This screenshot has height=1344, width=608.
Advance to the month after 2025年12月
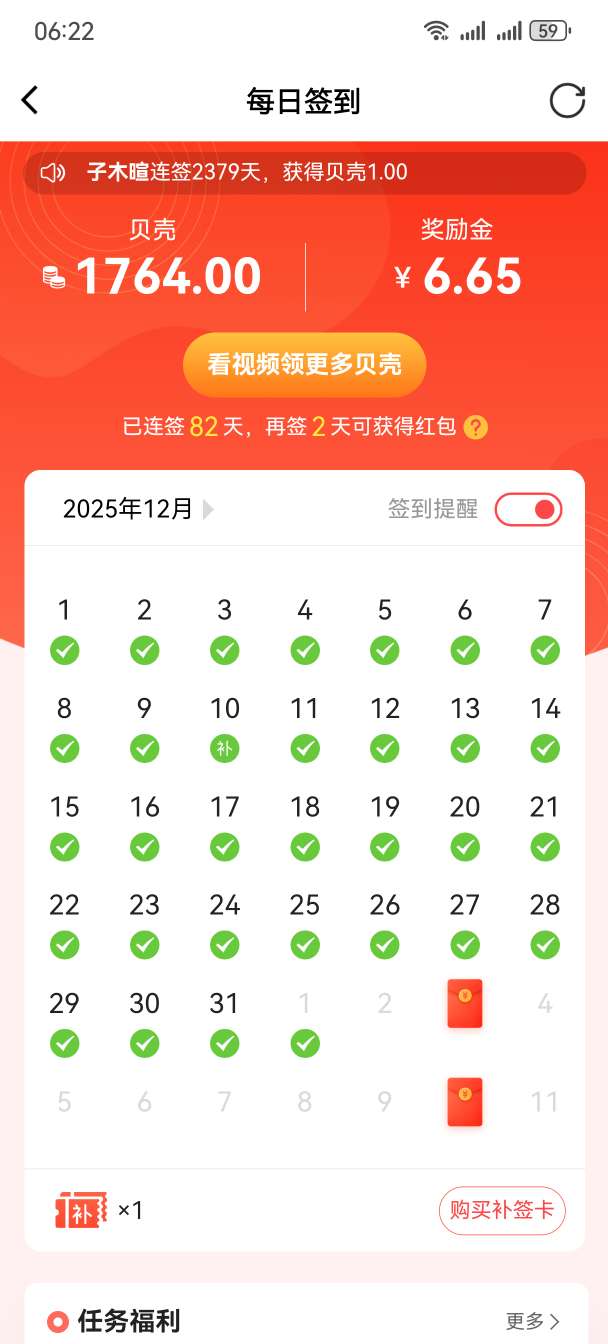(208, 509)
